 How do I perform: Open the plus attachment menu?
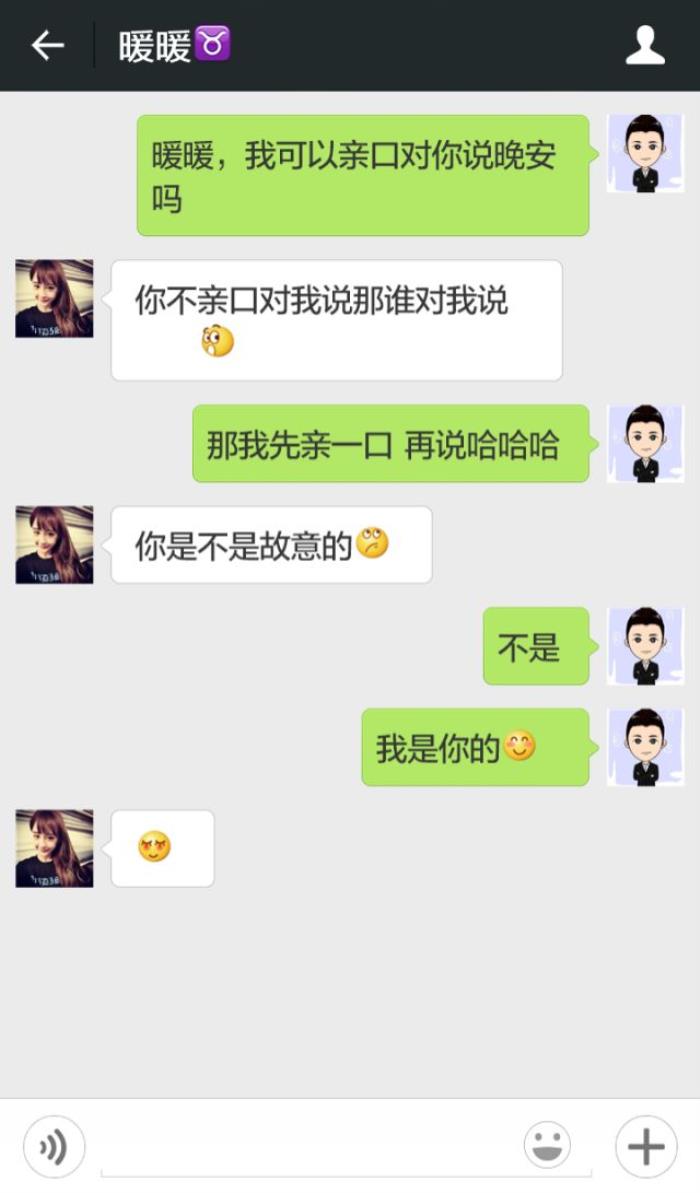(x=646, y=1146)
